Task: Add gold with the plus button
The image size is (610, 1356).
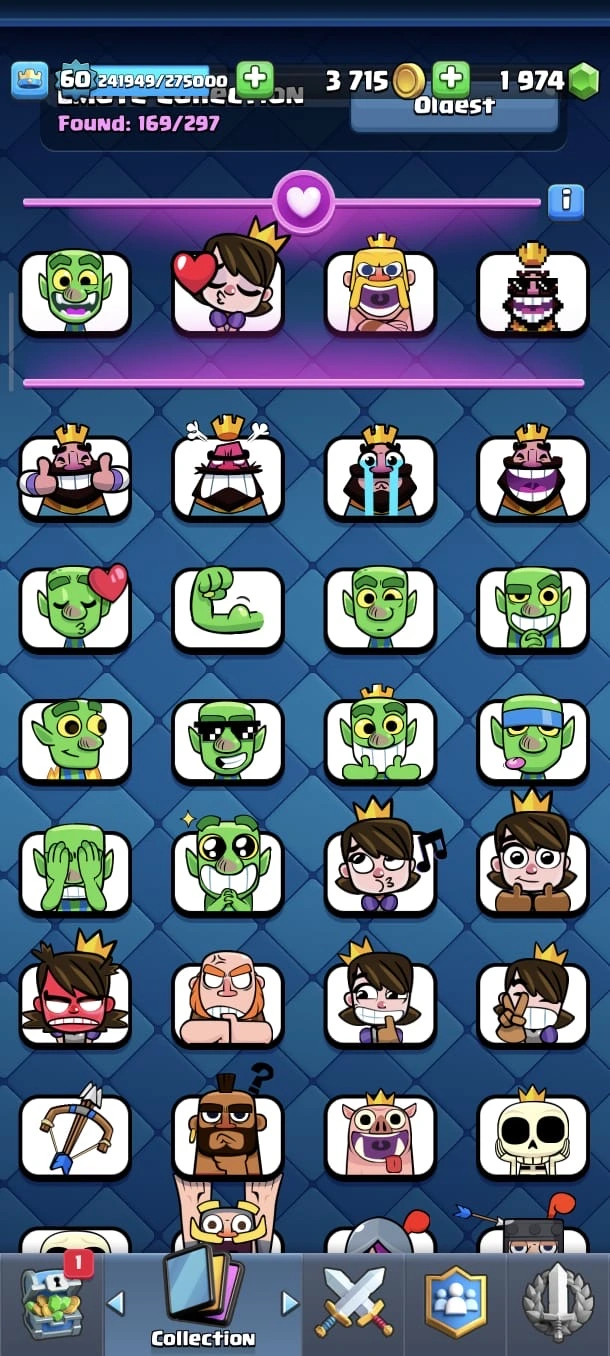Action: click(451, 79)
